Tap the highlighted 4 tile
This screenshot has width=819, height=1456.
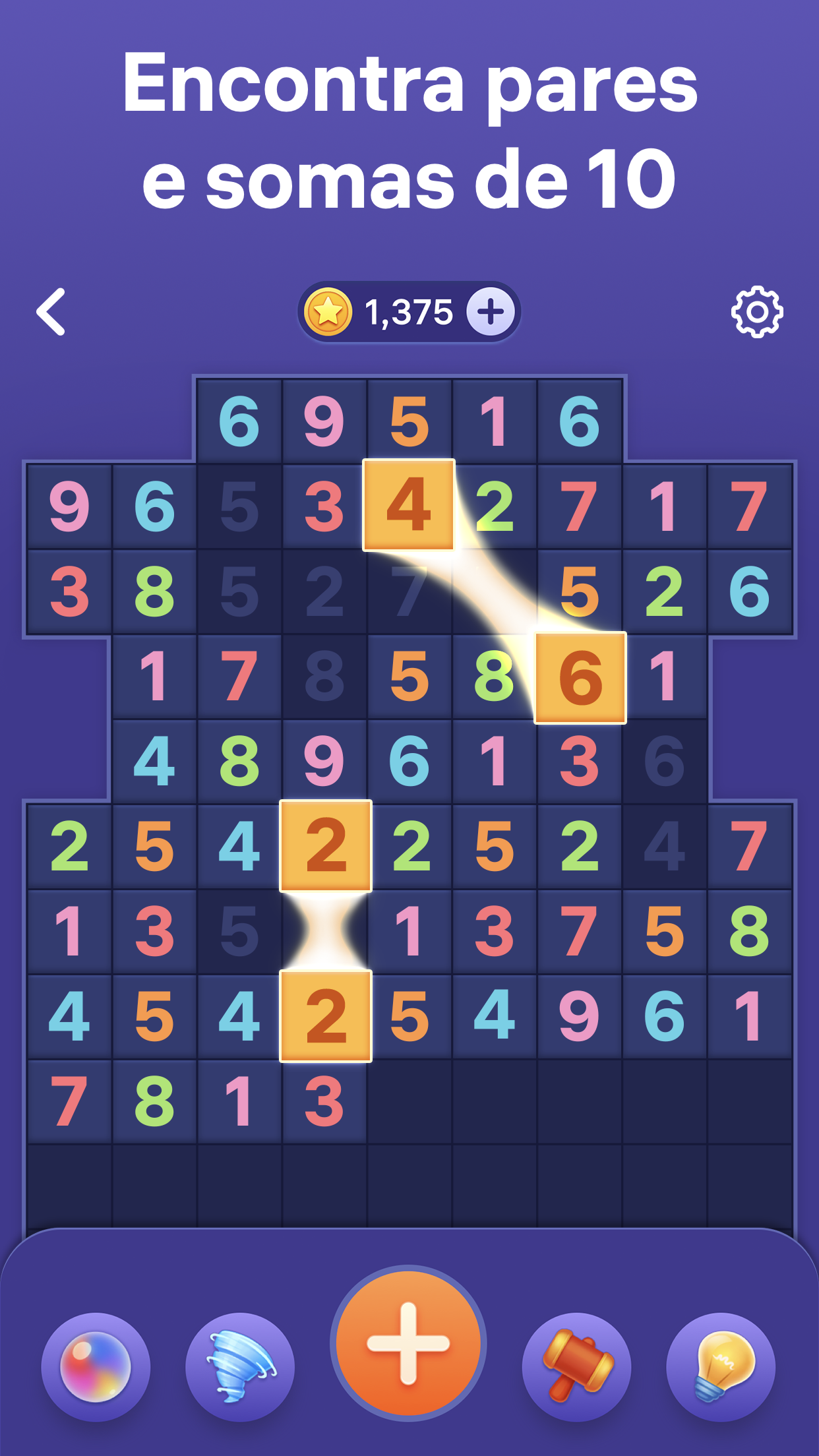pyautogui.click(x=409, y=506)
